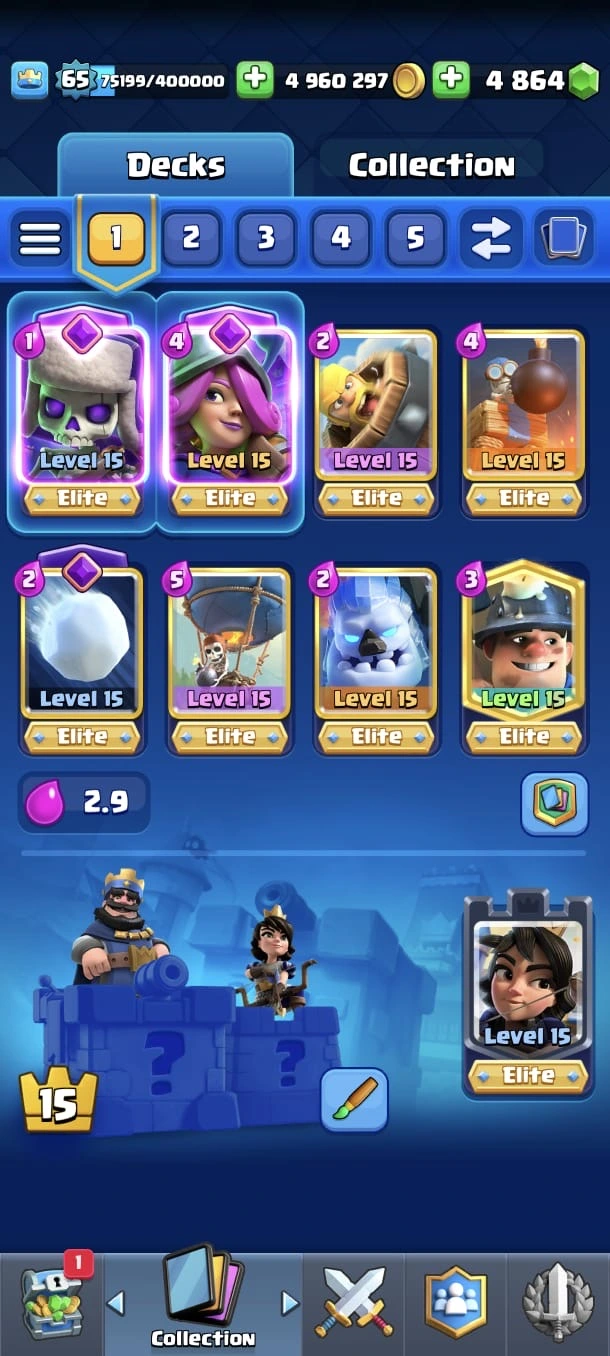Add more gold with the plus button
610x1356 pixels.
point(255,81)
